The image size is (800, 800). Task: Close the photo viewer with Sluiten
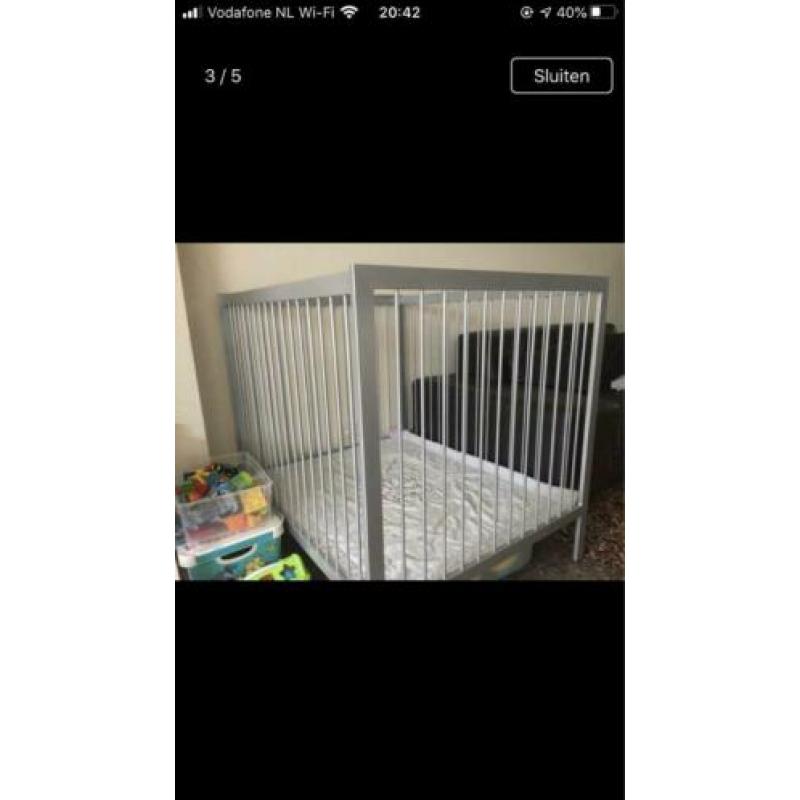pyautogui.click(x=561, y=76)
